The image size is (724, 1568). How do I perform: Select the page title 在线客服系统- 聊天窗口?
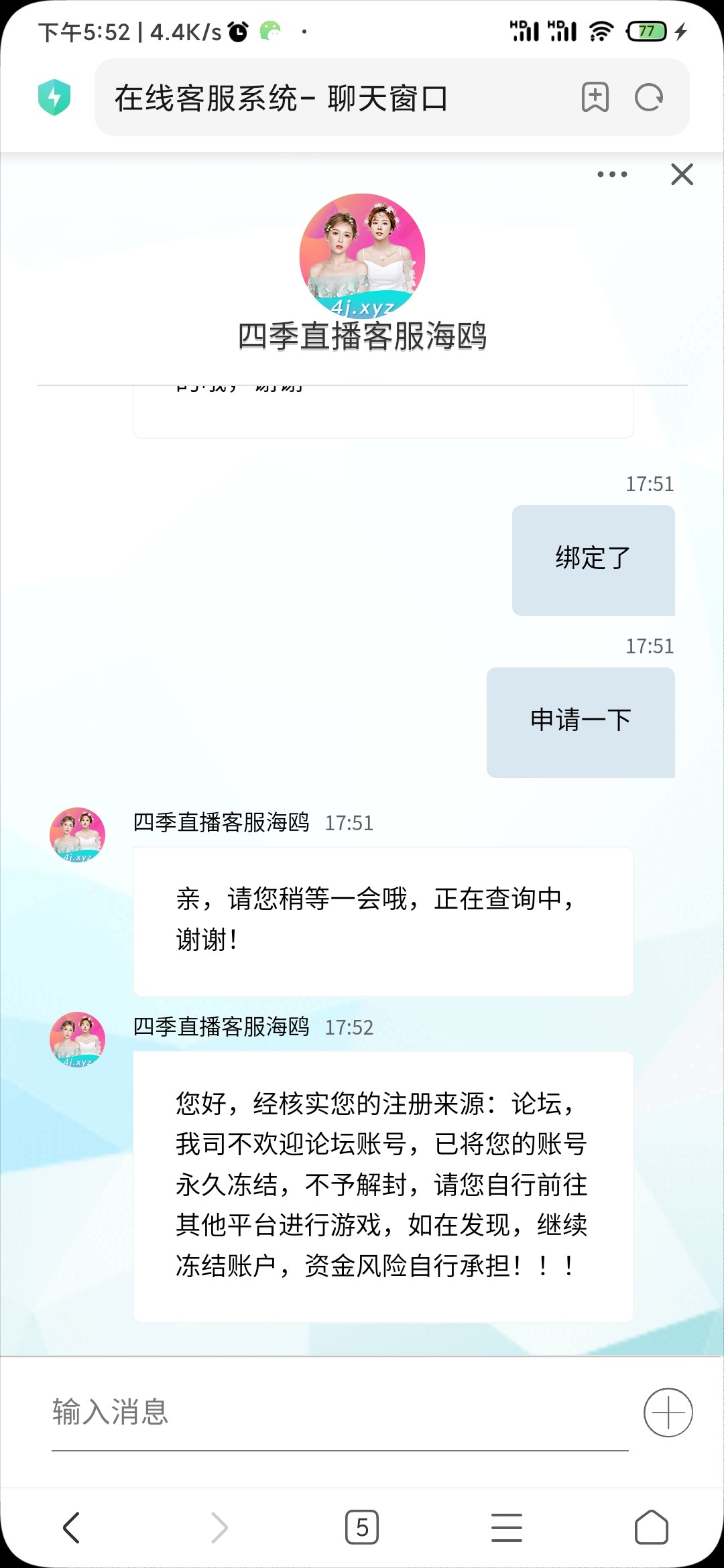tap(282, 97)
